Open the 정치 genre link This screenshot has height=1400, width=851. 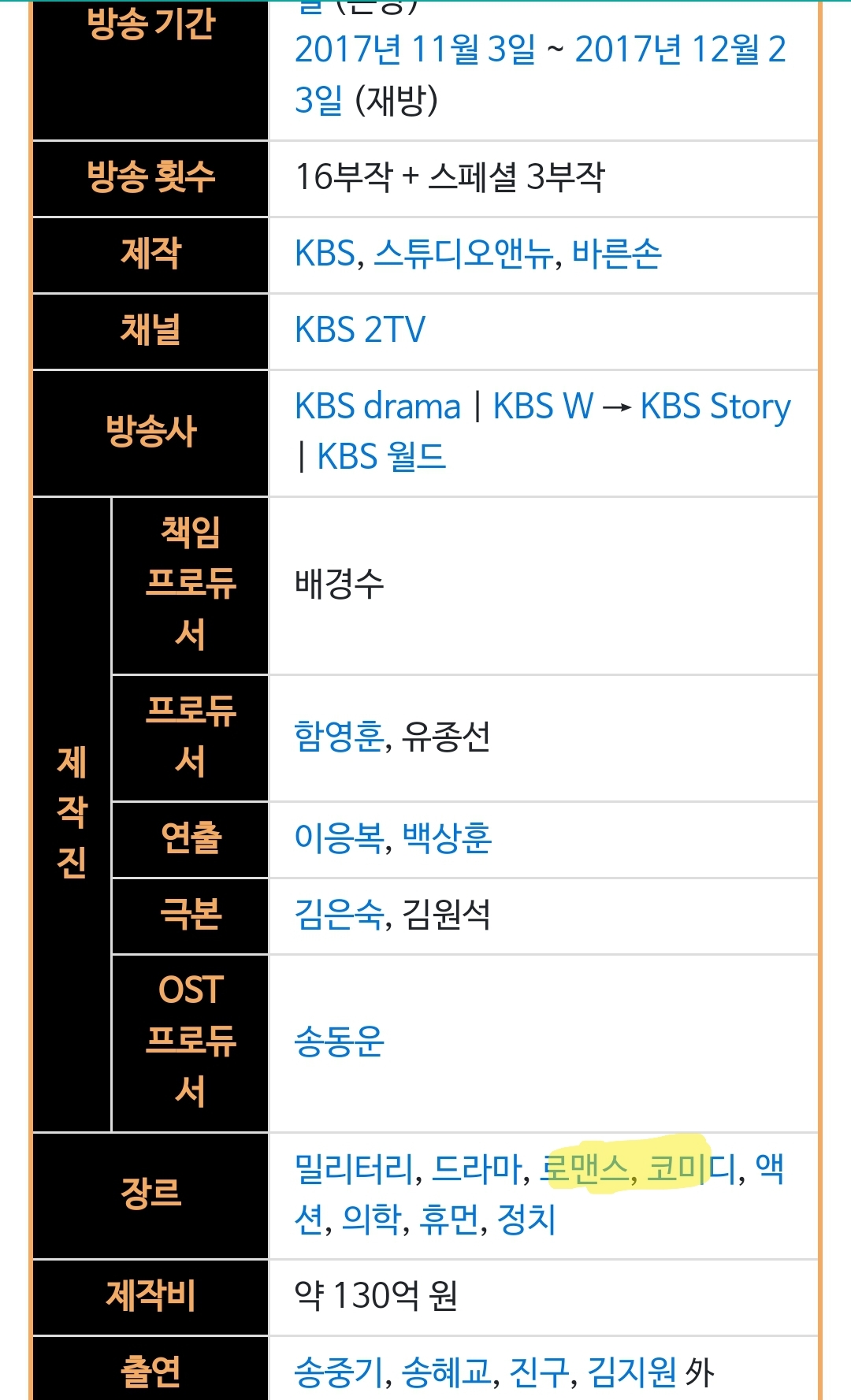tap(526, 1220)
